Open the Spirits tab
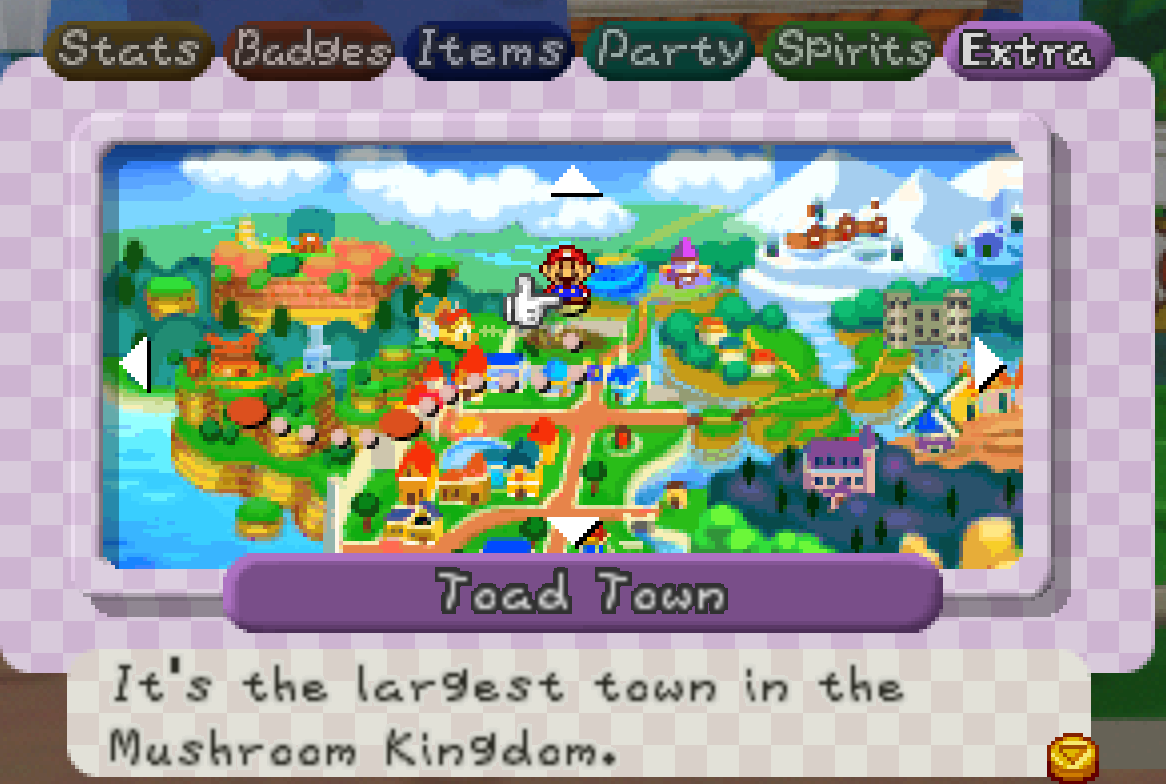Screen dimensions: 1166x784 [849, 50]
